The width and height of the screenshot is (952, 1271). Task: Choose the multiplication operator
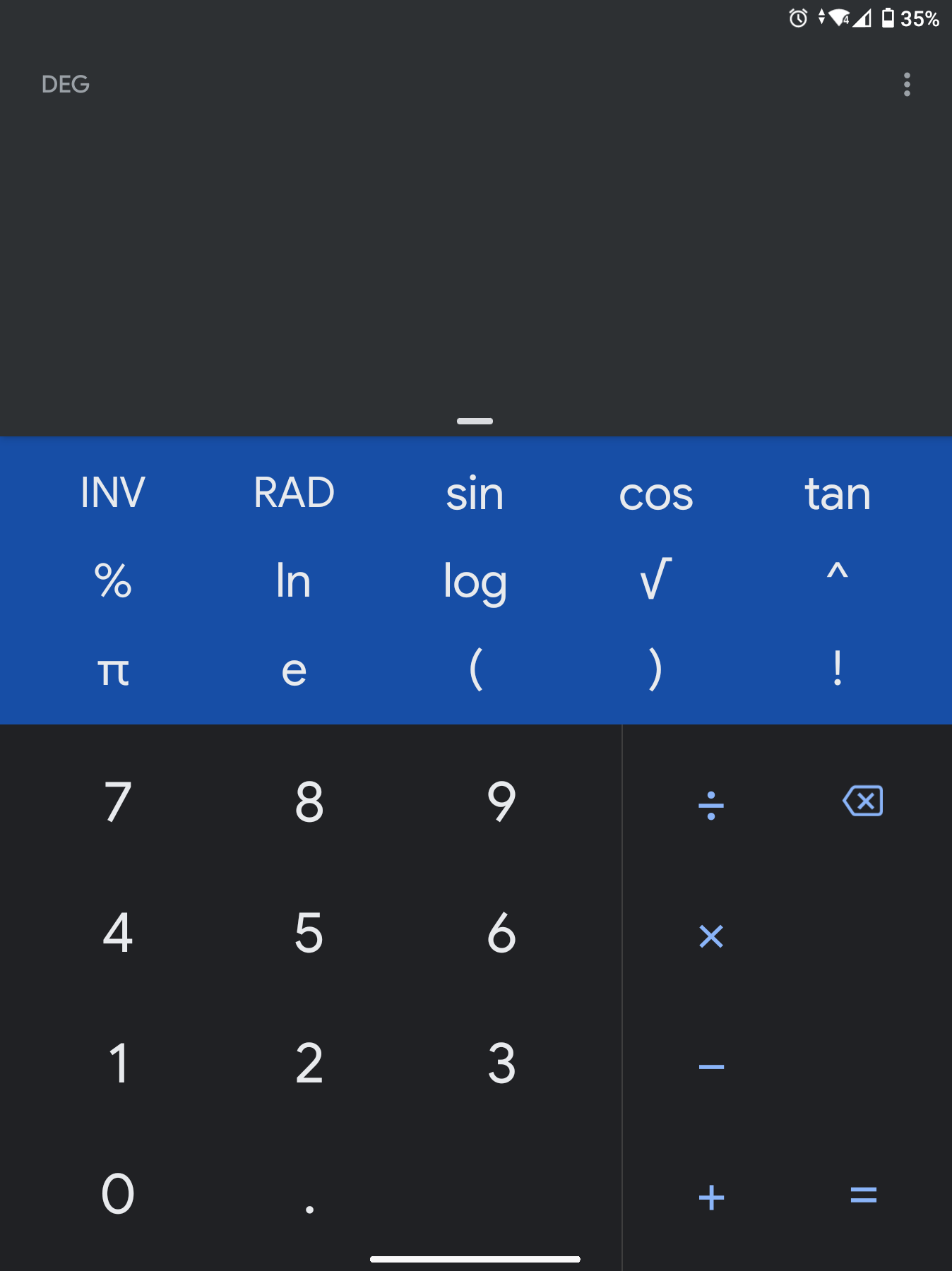click(711, 936)
